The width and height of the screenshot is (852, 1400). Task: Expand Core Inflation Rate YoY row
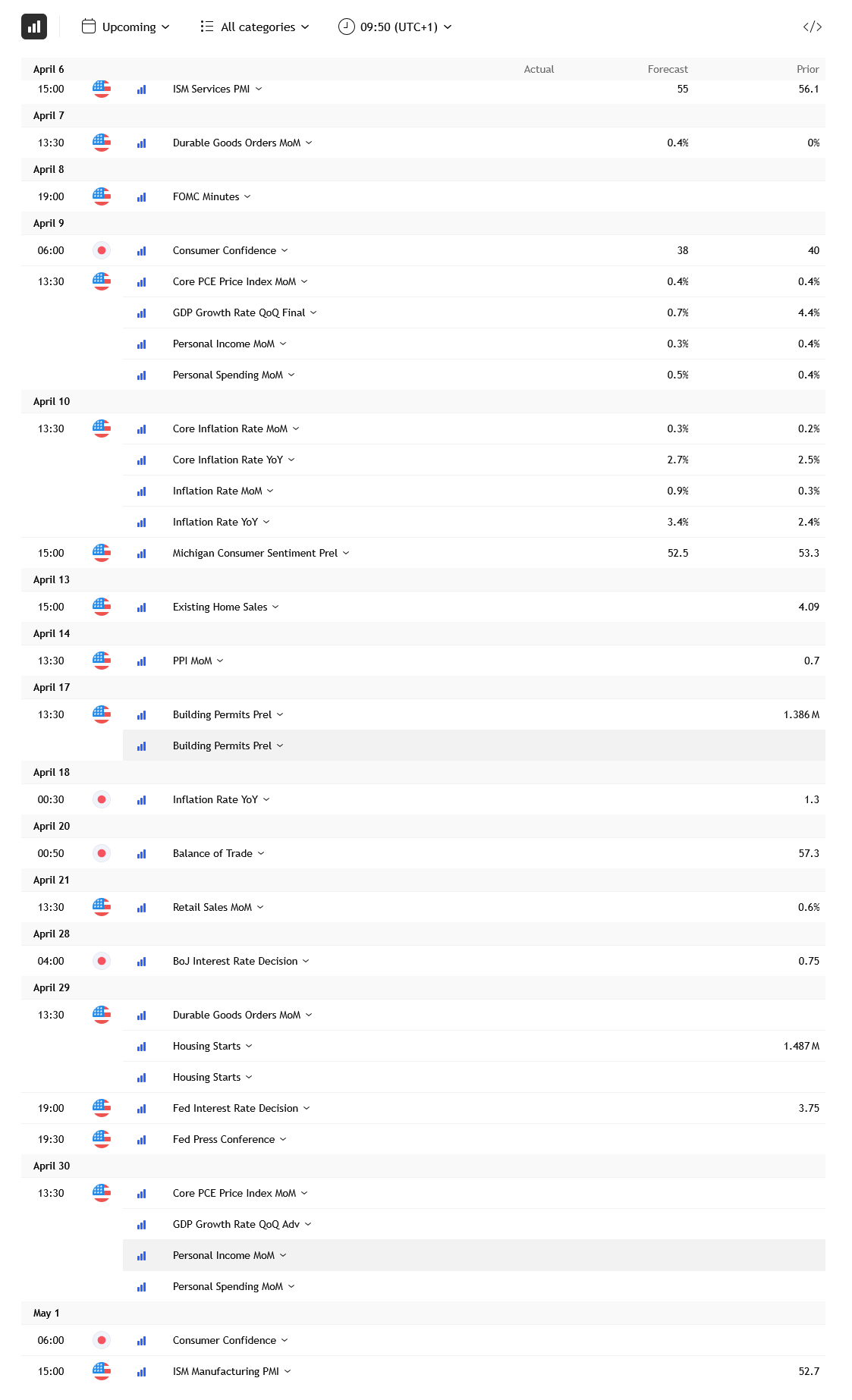click(234, 460)
